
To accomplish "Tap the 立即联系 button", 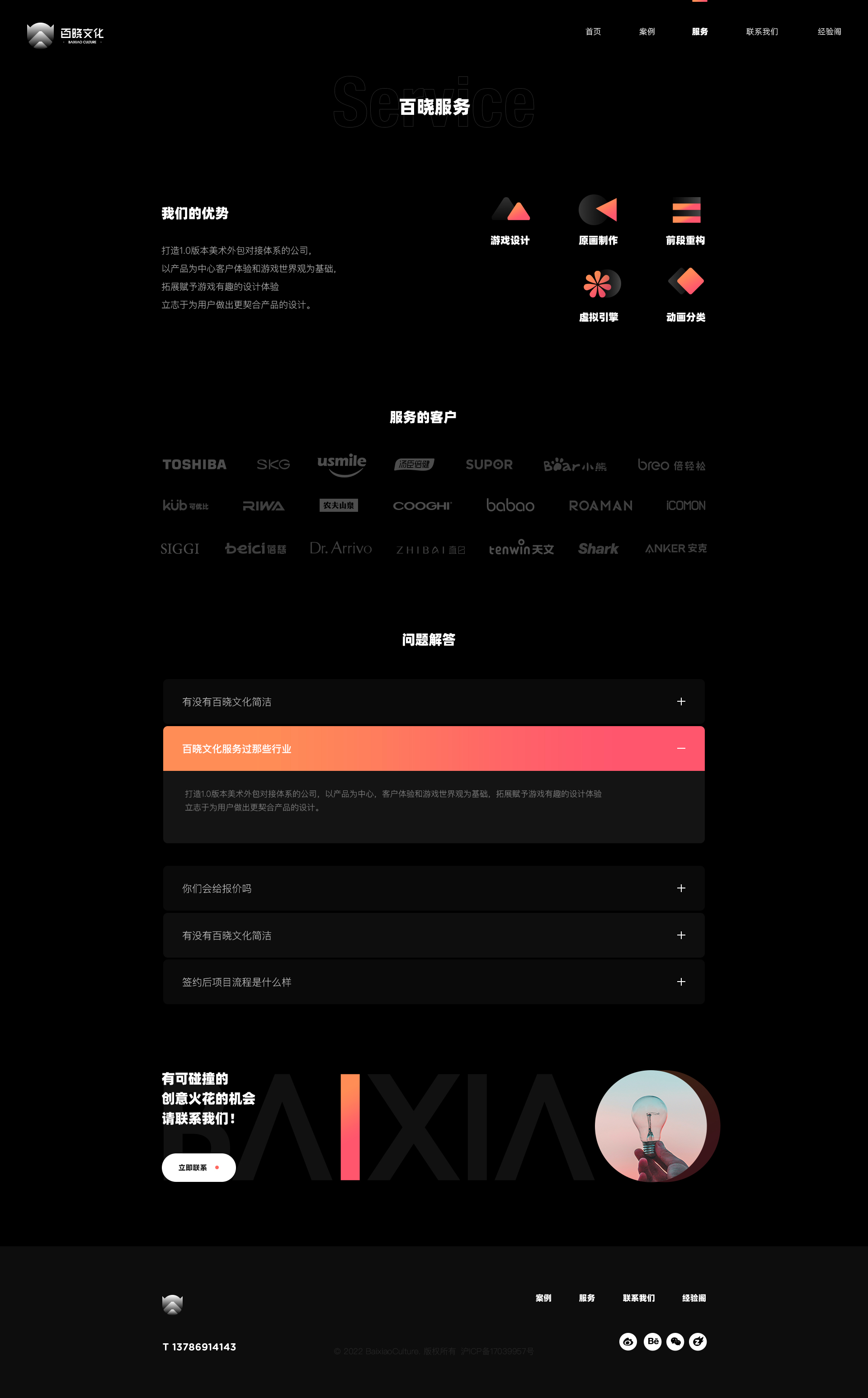I will [198, 1167].
